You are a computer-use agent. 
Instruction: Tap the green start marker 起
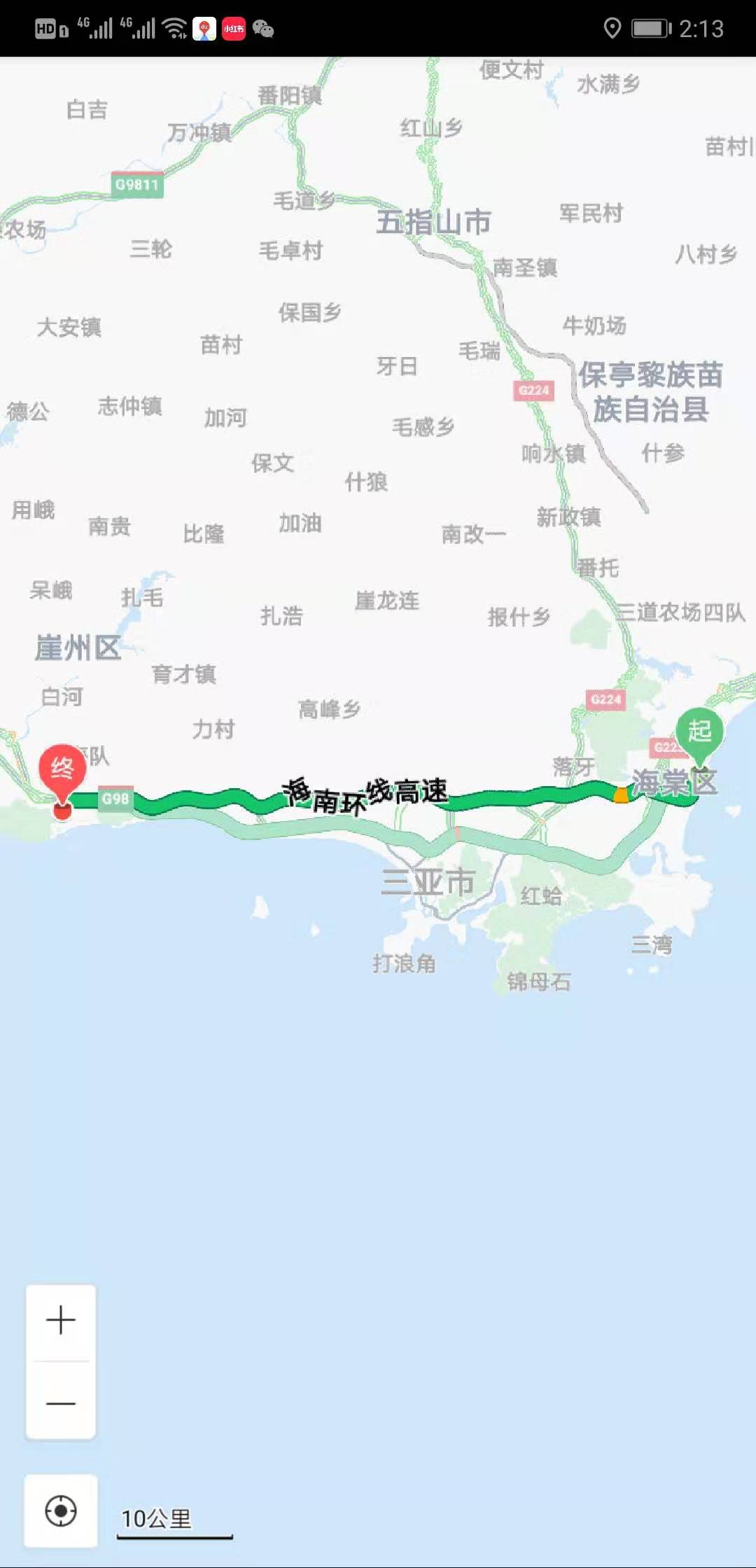tap(699, 733)
